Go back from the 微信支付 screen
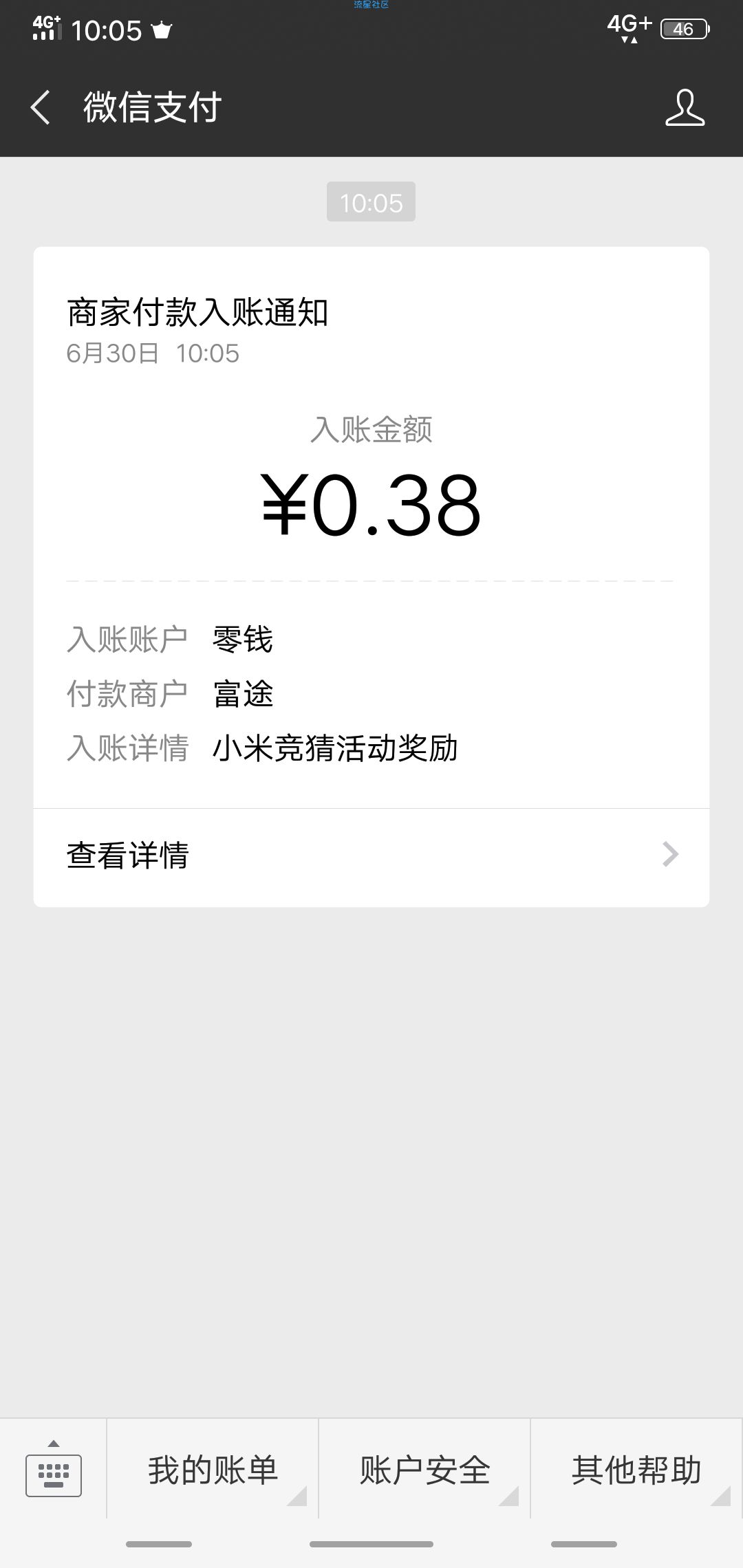The height and width of the screenshot is (1568, 743). (x=41, y=108)
